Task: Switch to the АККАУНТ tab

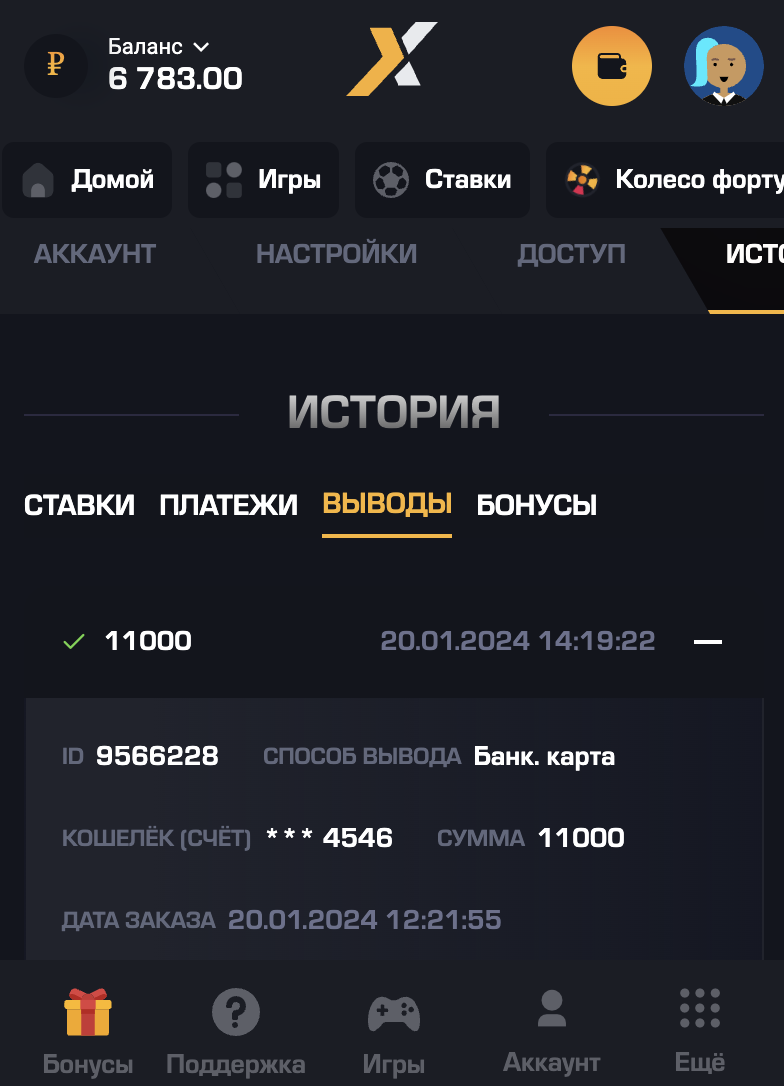Action: click(95, 254)
